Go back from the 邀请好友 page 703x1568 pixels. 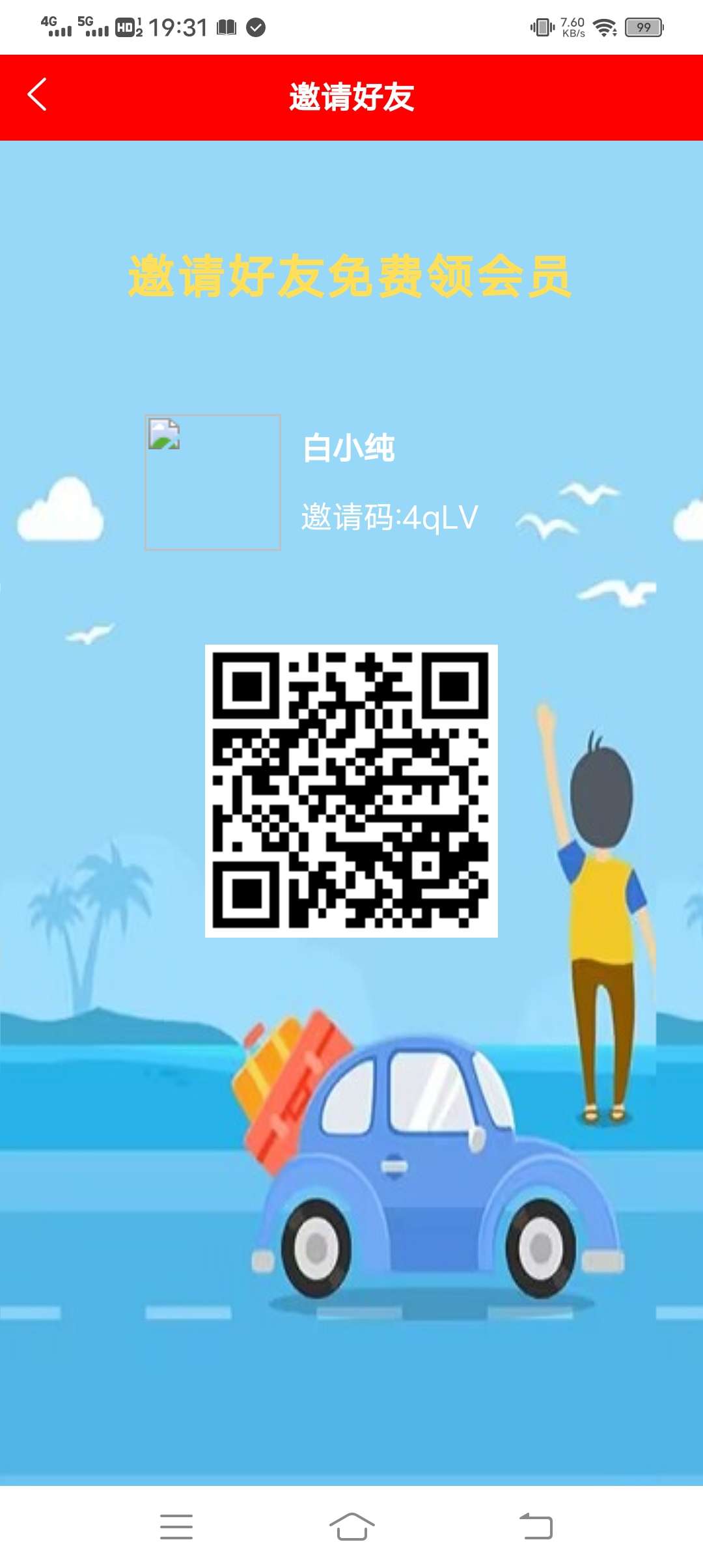coord(37,95)
